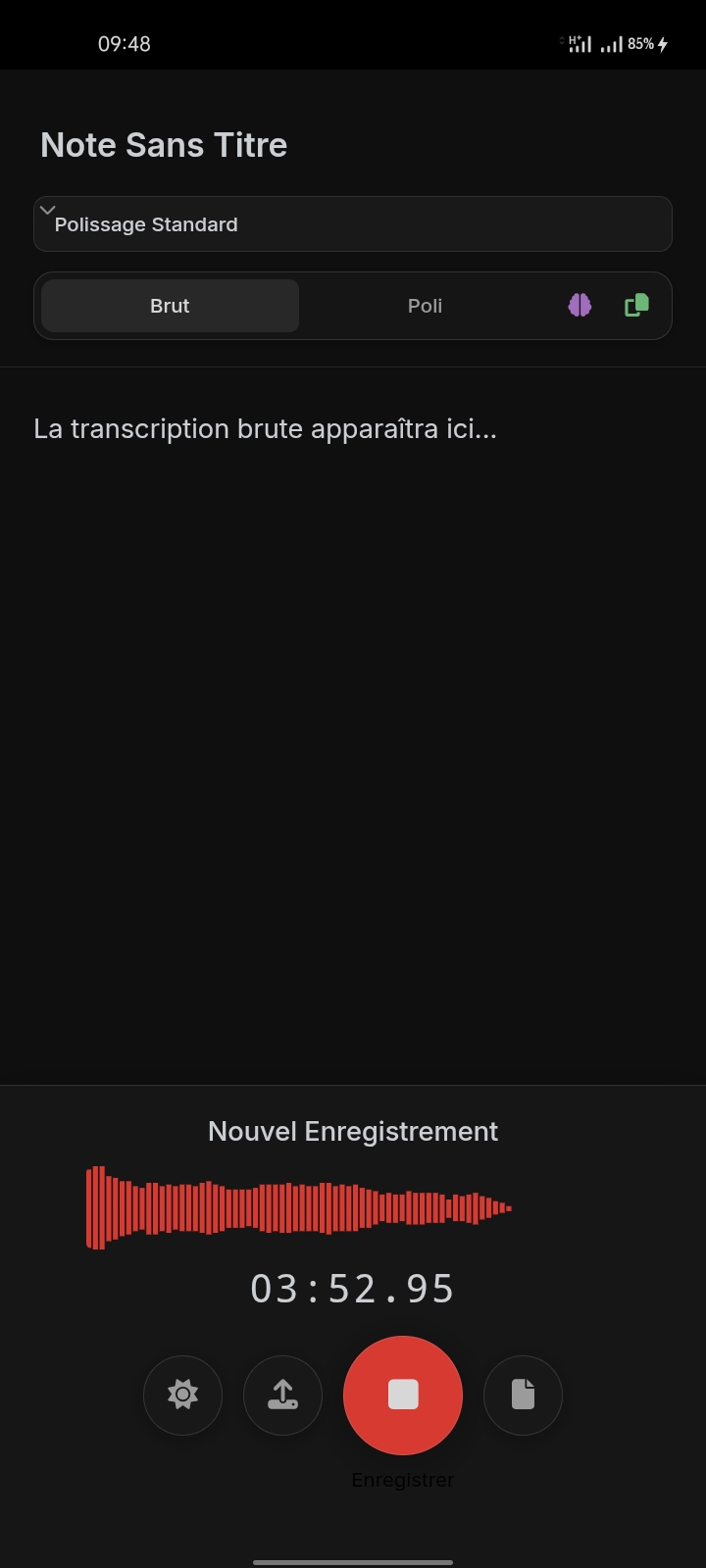Open the settings gear button
Screen dimensions: 706x1568
click(x=183, y=1395)
